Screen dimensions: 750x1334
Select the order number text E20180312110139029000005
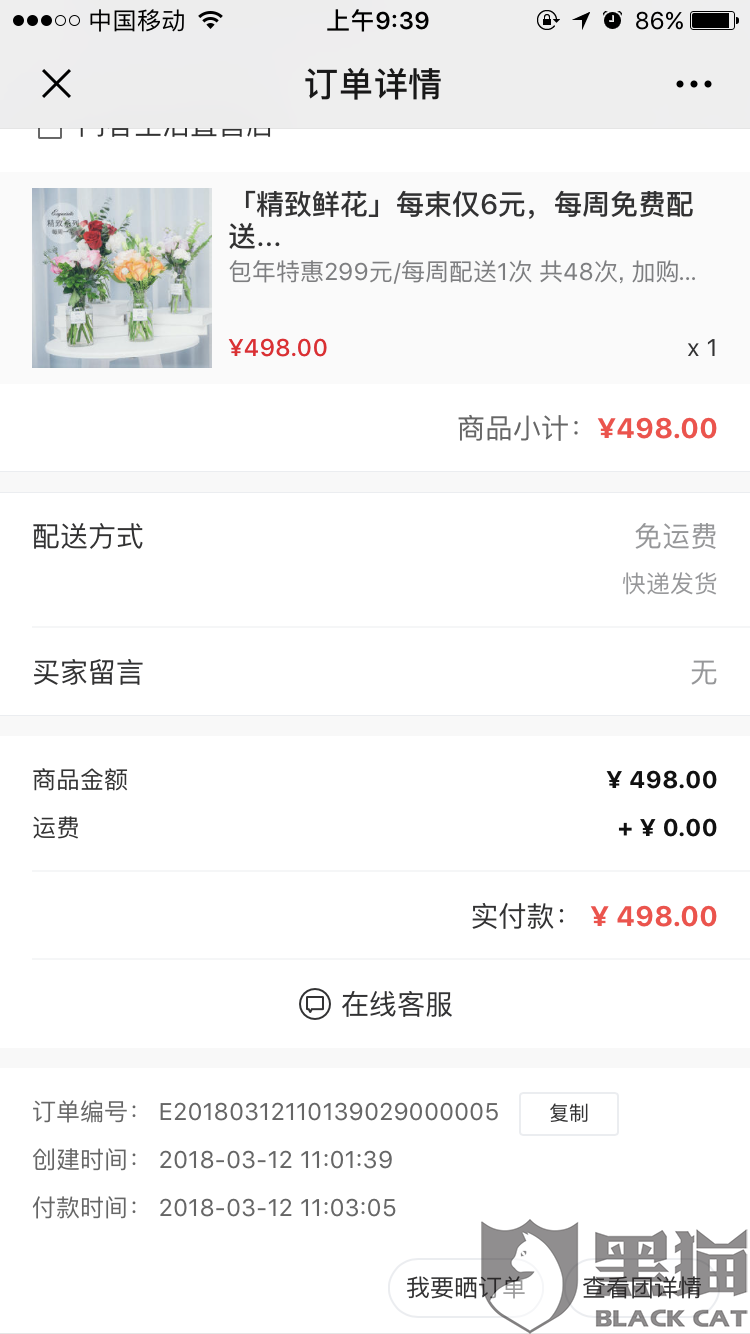pyautogui.click(x=330, y=1112)
